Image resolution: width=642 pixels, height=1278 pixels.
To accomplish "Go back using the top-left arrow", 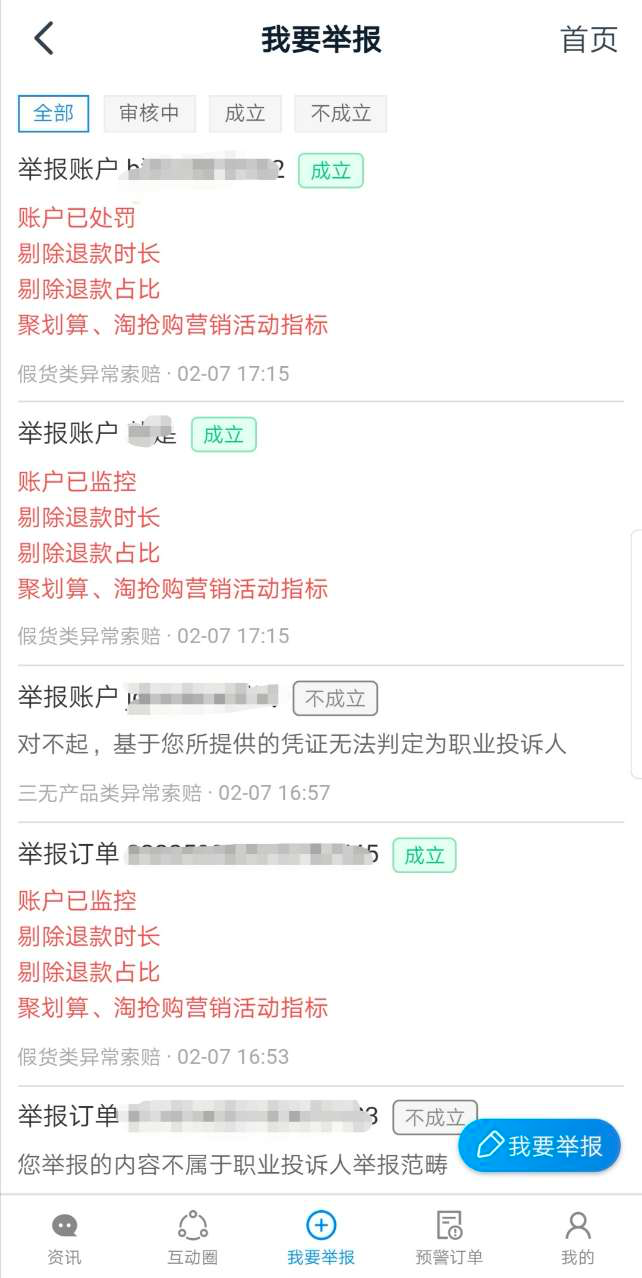I will point(43,39).
